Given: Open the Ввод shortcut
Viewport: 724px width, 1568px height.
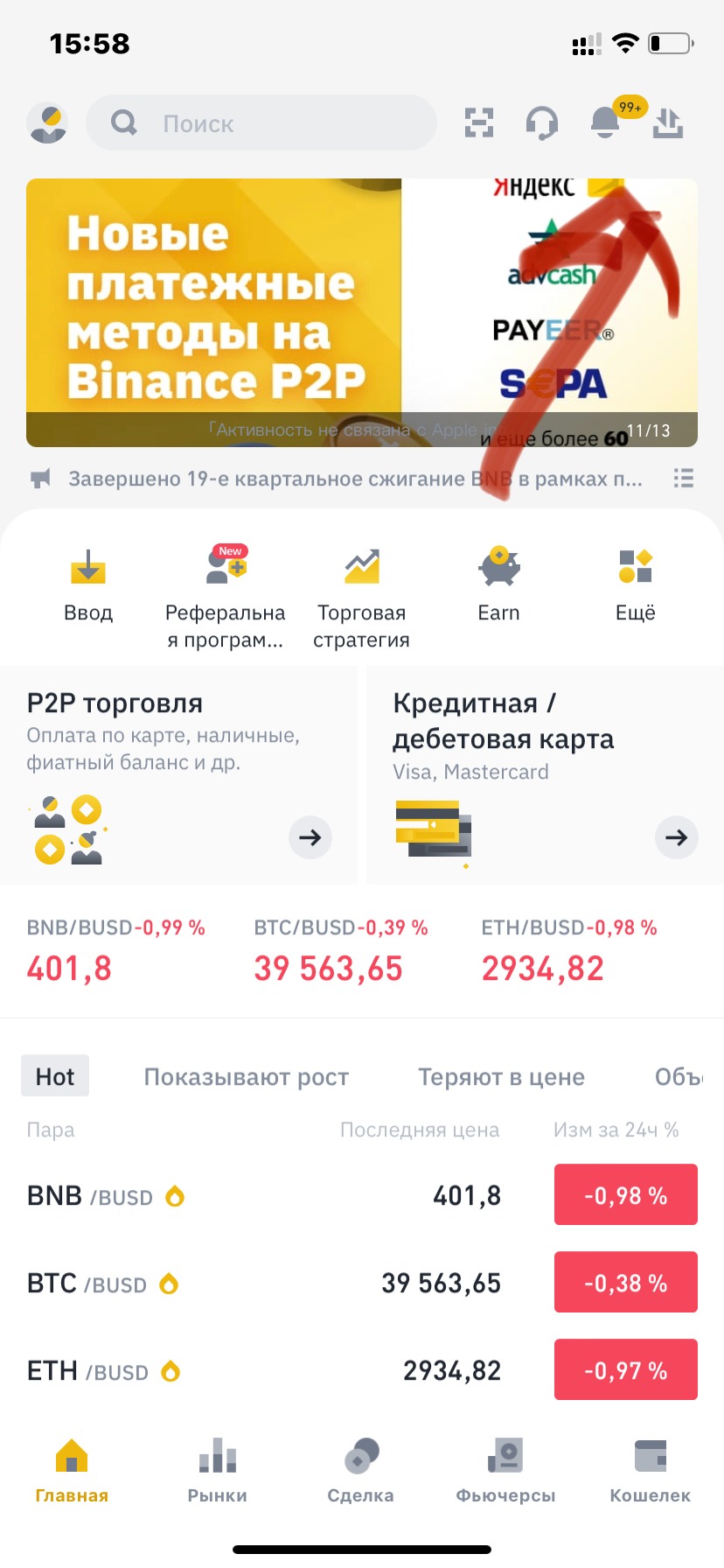Looking at the screenshot, I should coord(88,584).
